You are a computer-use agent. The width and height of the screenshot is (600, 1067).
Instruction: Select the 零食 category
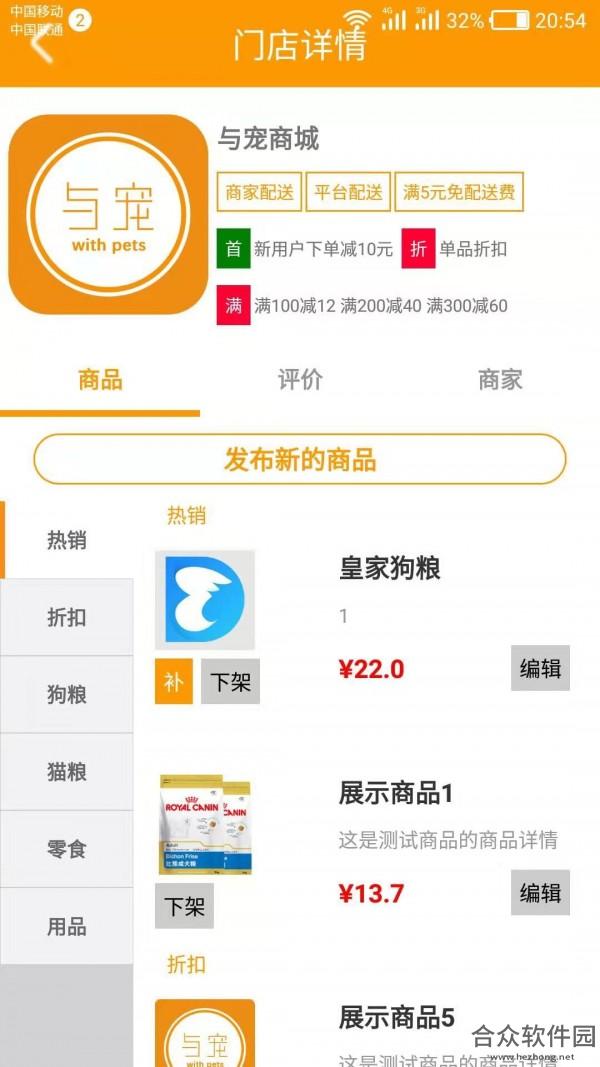tap(67, 849)
